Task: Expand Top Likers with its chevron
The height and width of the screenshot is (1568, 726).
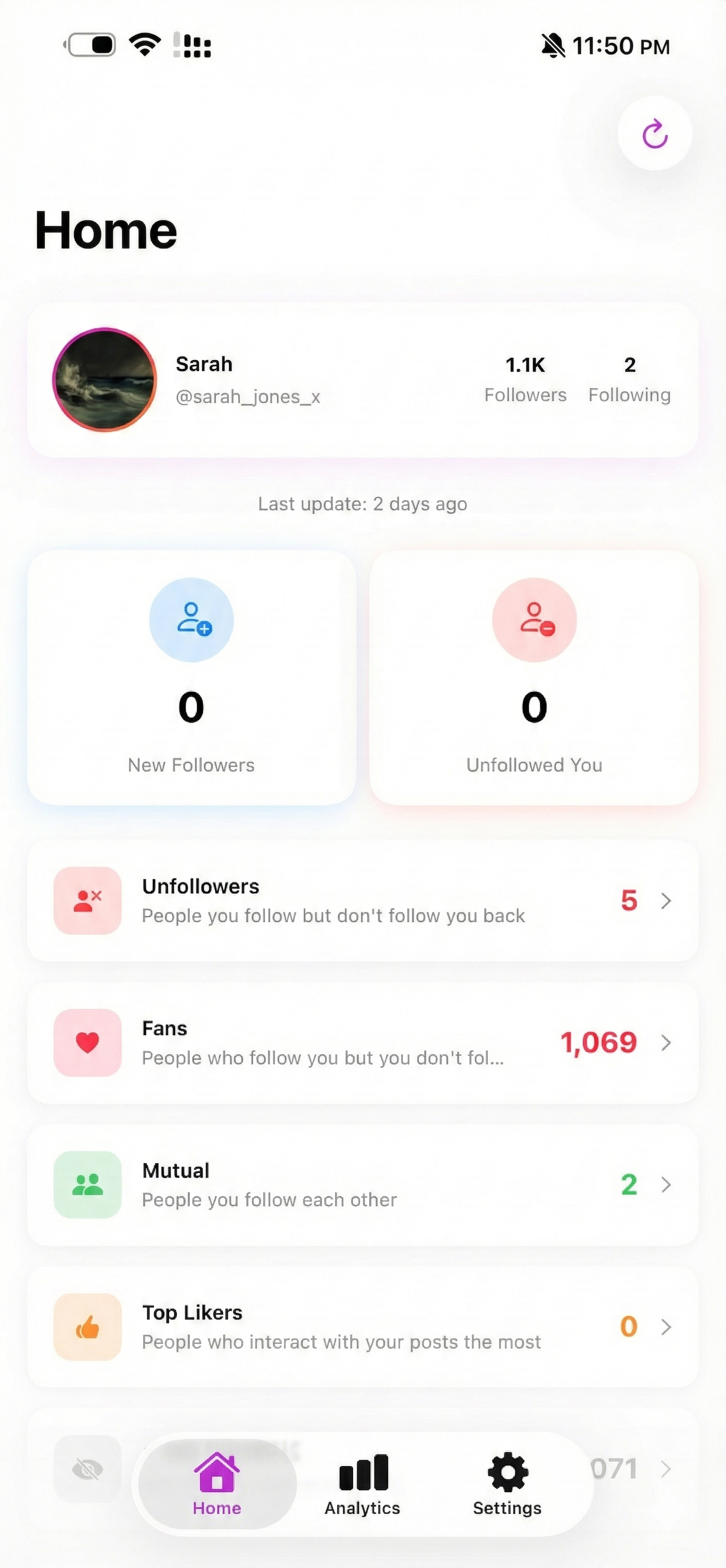Action: click(x=667, y=1327)
